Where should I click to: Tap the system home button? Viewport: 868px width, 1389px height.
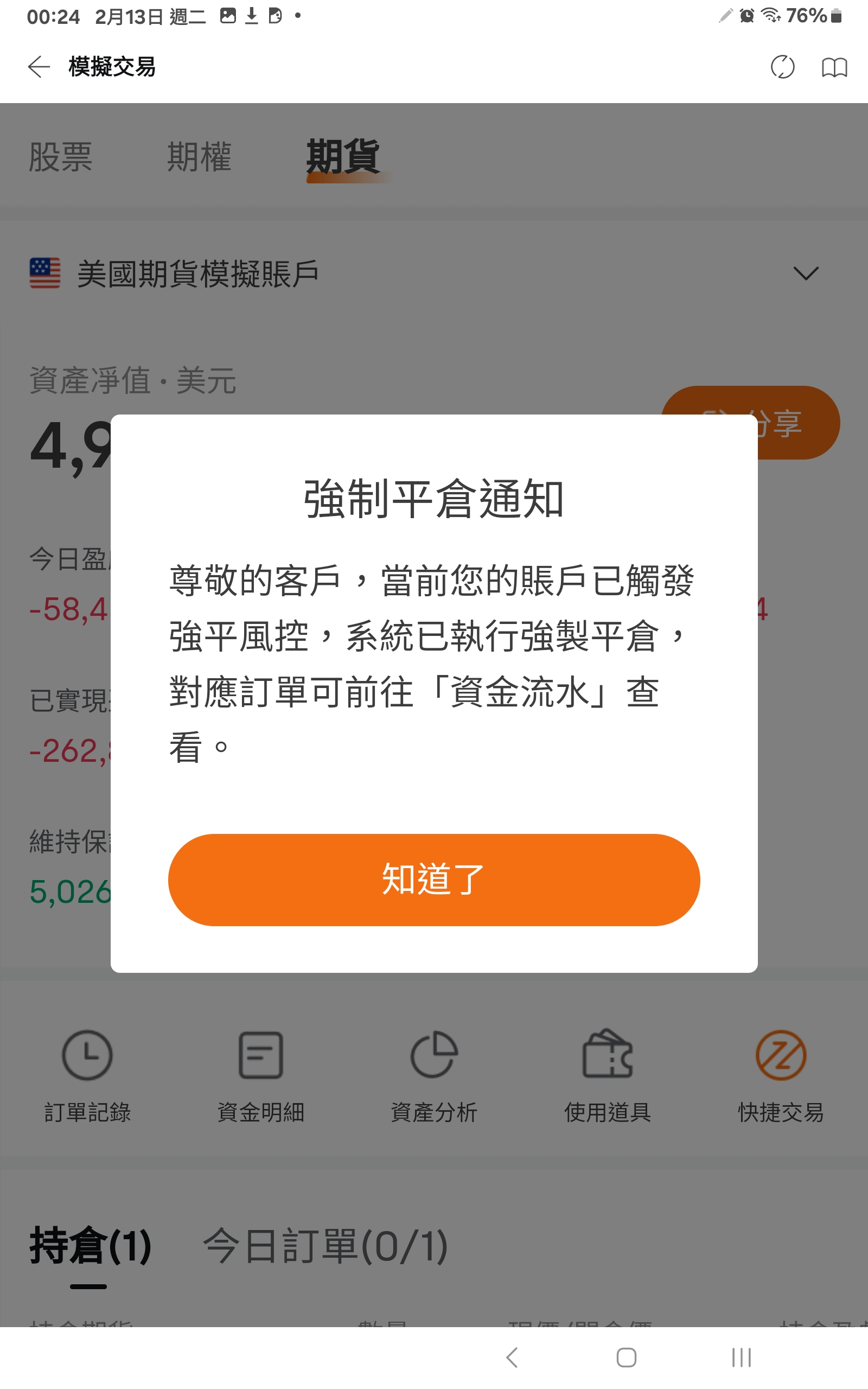tap(626, 1358)
